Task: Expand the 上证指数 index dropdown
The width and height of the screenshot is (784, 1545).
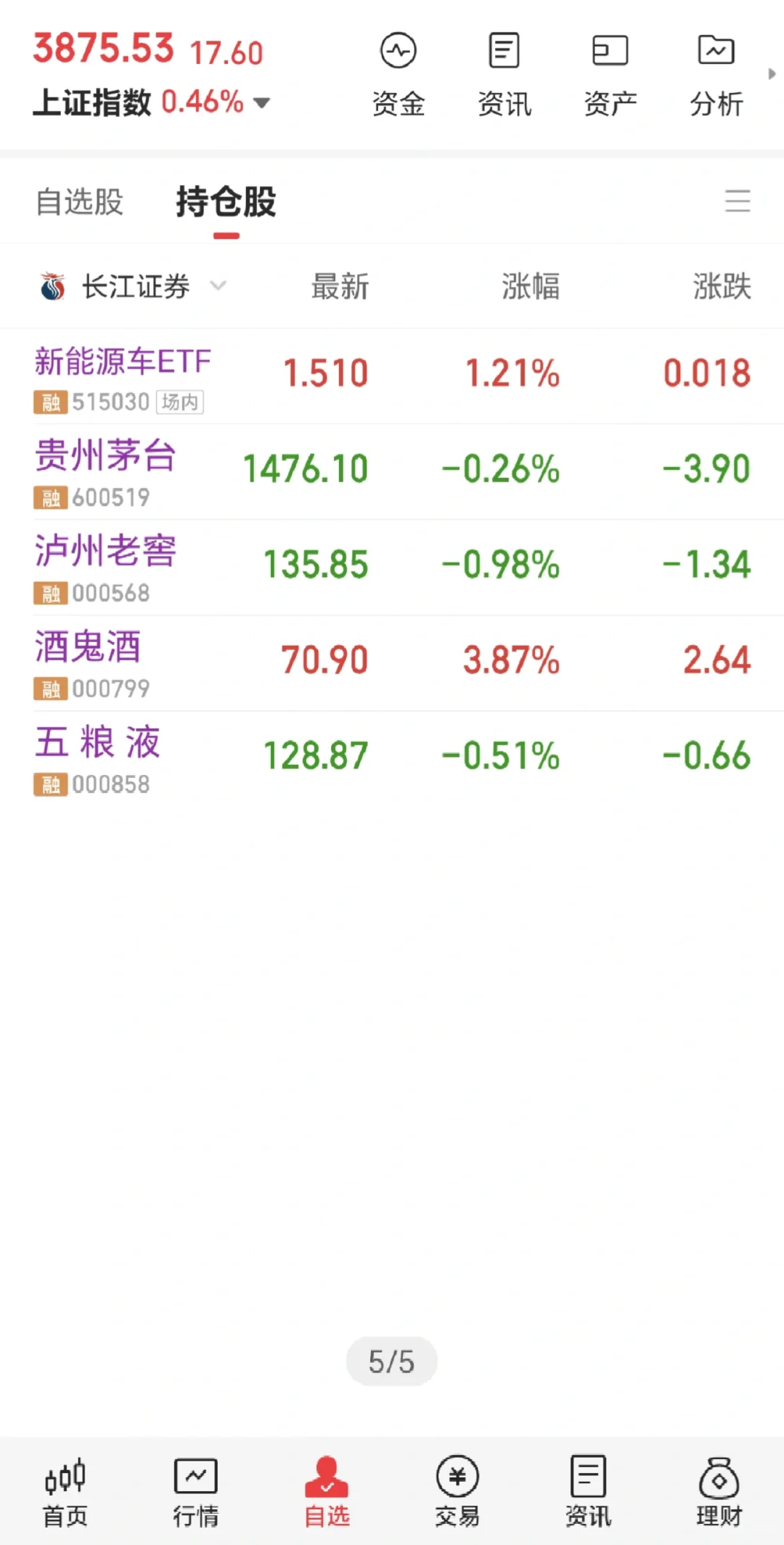Action: click(x=261, y=103)
